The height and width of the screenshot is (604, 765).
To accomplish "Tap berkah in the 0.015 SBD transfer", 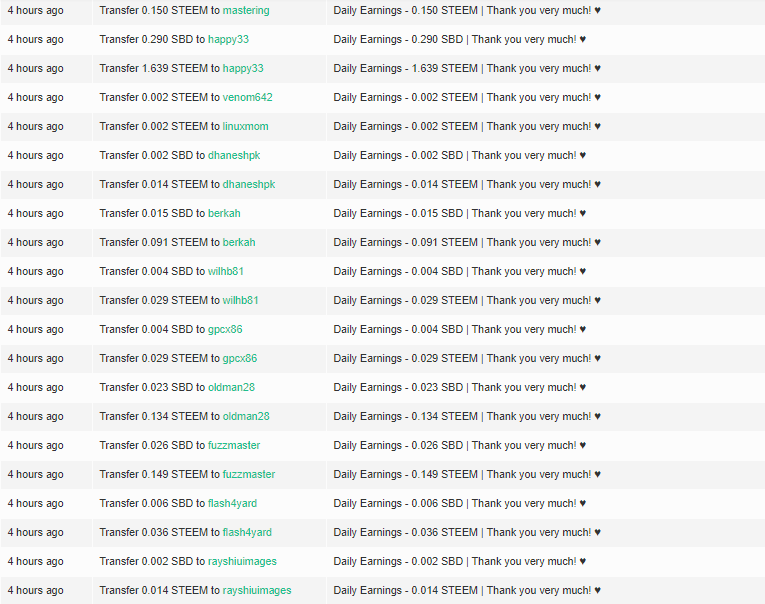I will (224, 213).
